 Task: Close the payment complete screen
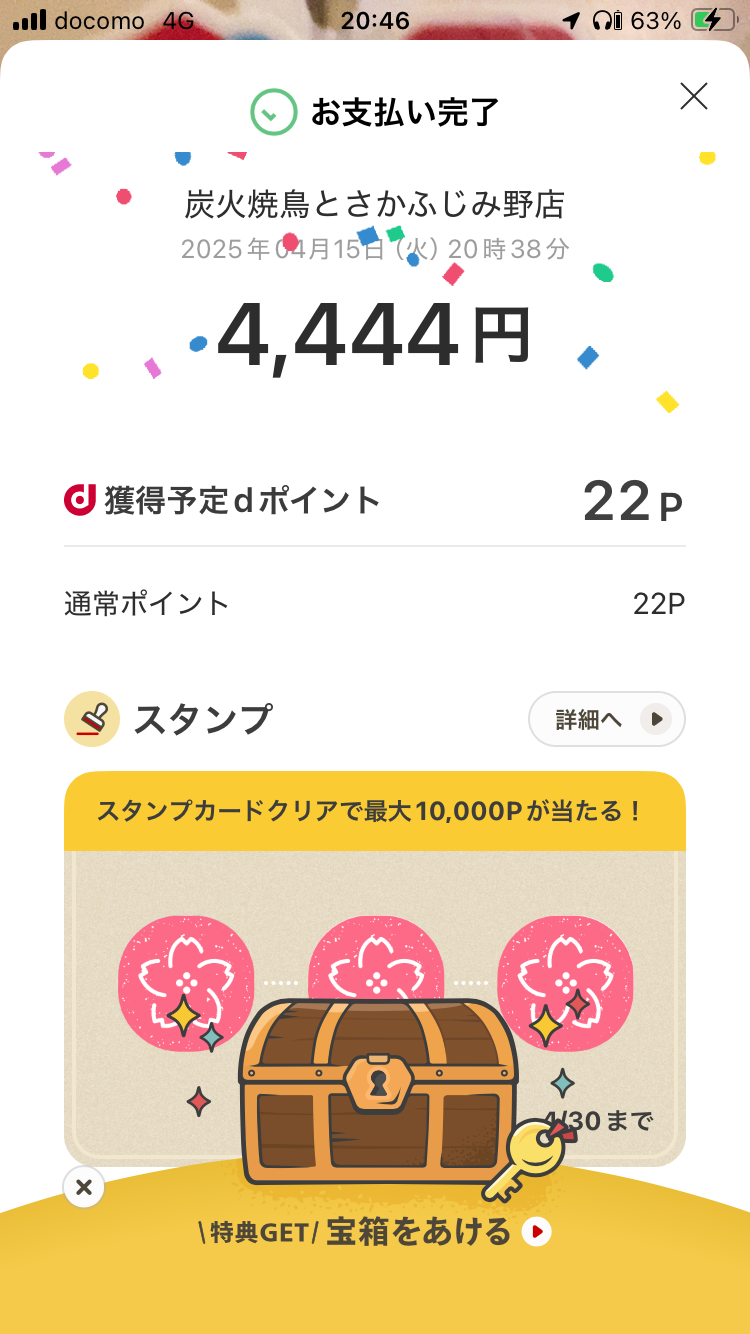(x=693, y=96)
